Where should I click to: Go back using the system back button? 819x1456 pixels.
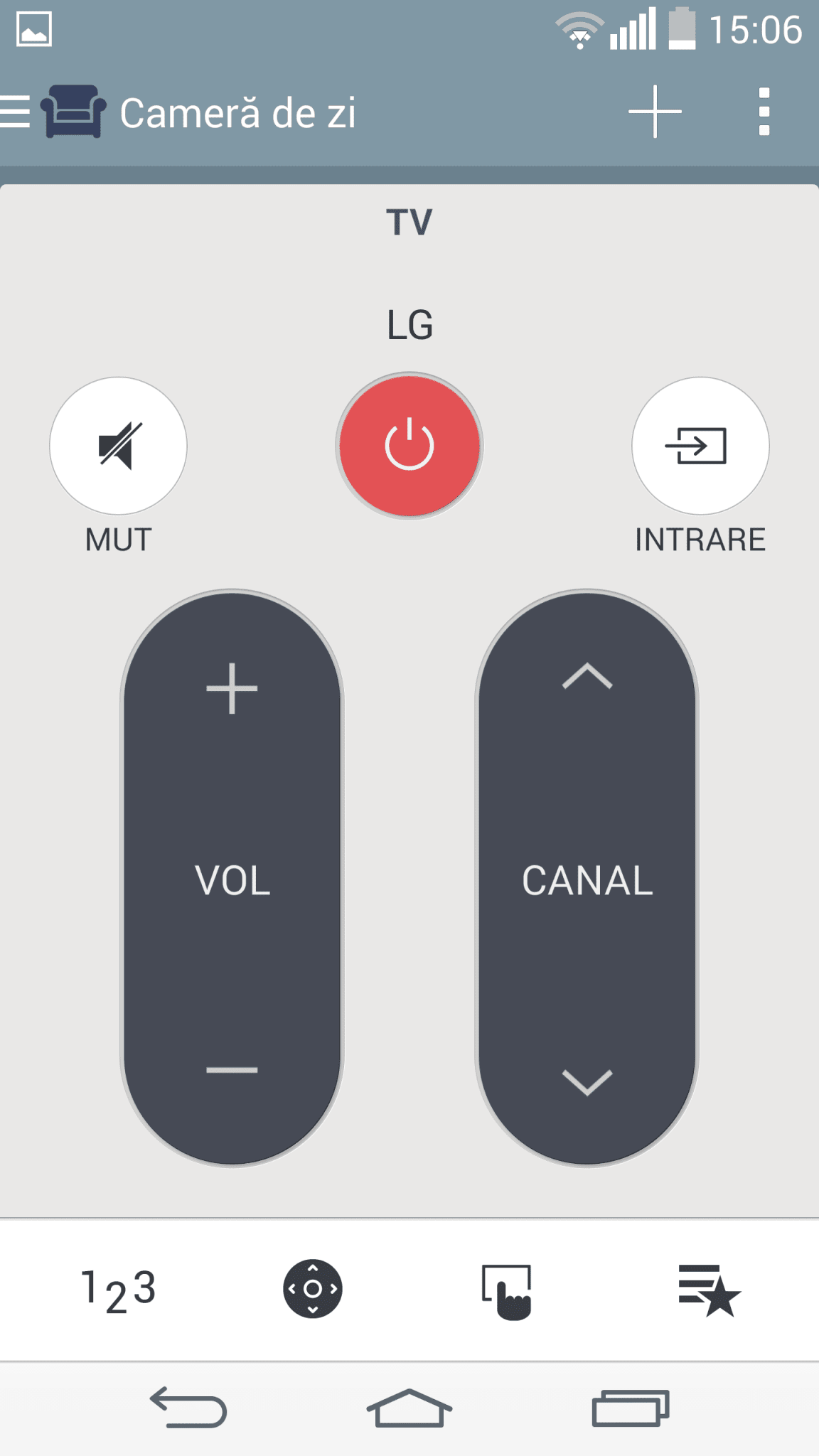tap(188, 1408)
